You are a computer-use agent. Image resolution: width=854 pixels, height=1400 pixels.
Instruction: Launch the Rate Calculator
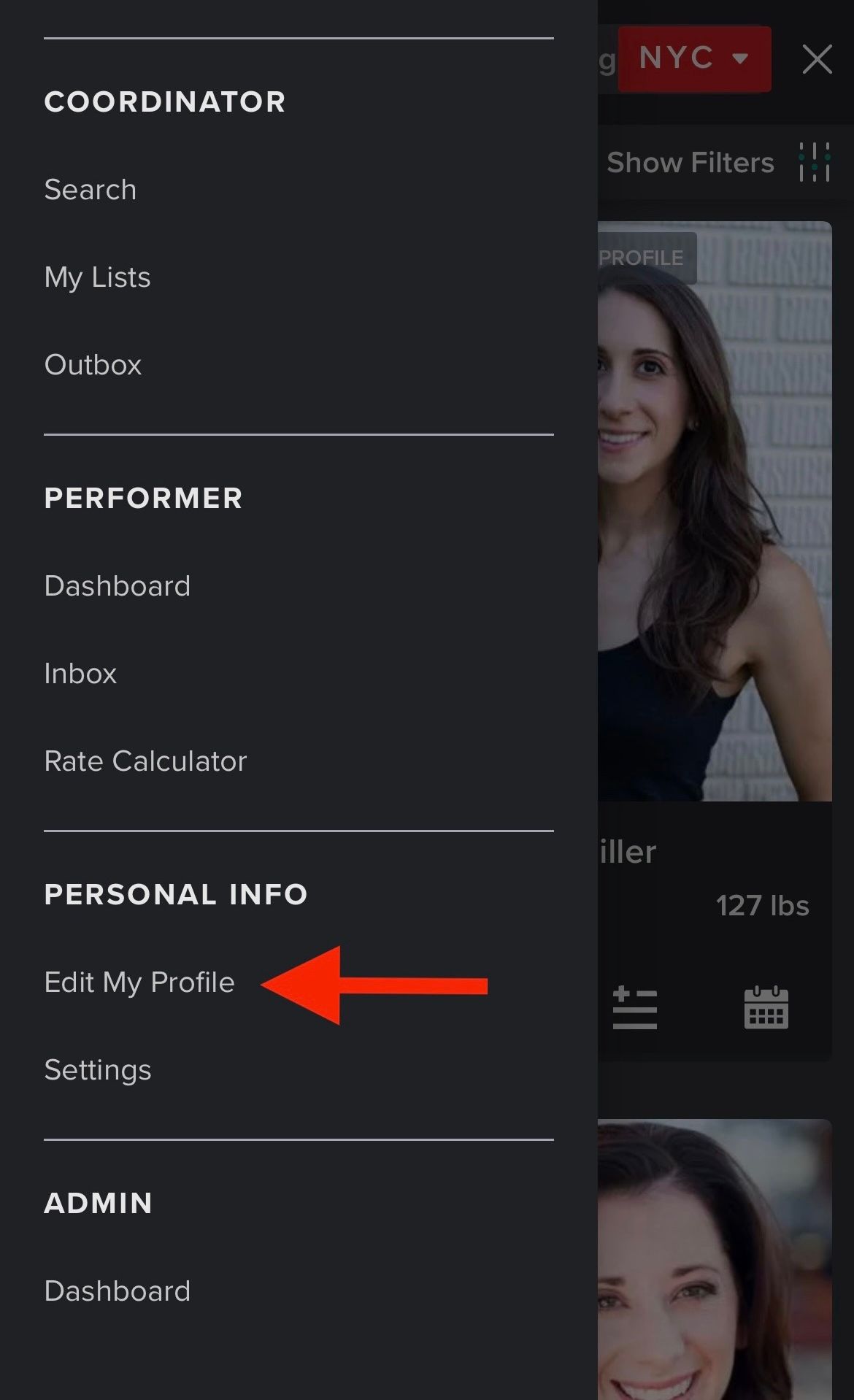pos(145,761)
